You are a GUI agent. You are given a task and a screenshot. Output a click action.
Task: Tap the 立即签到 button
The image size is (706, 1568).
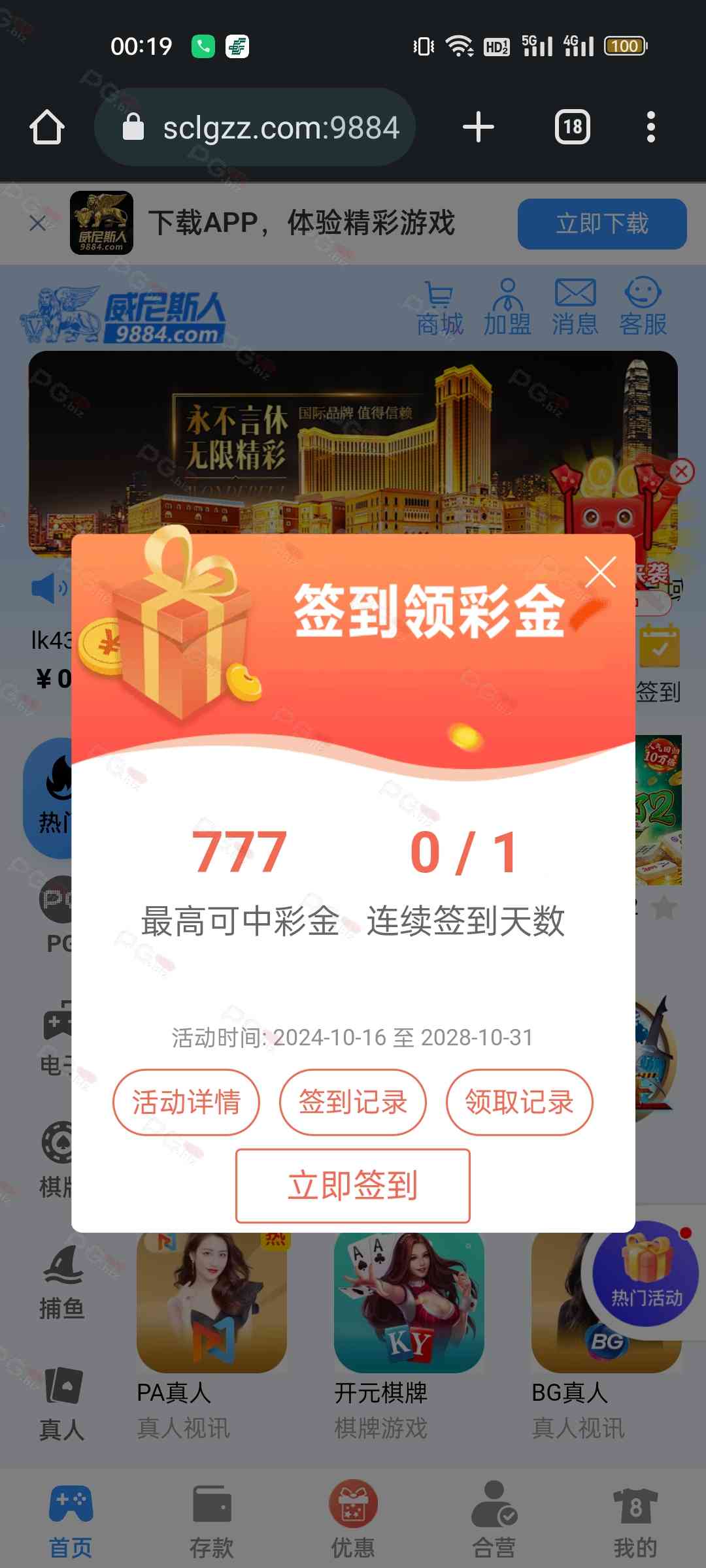pyautogui.click(x=353, y=1185)
